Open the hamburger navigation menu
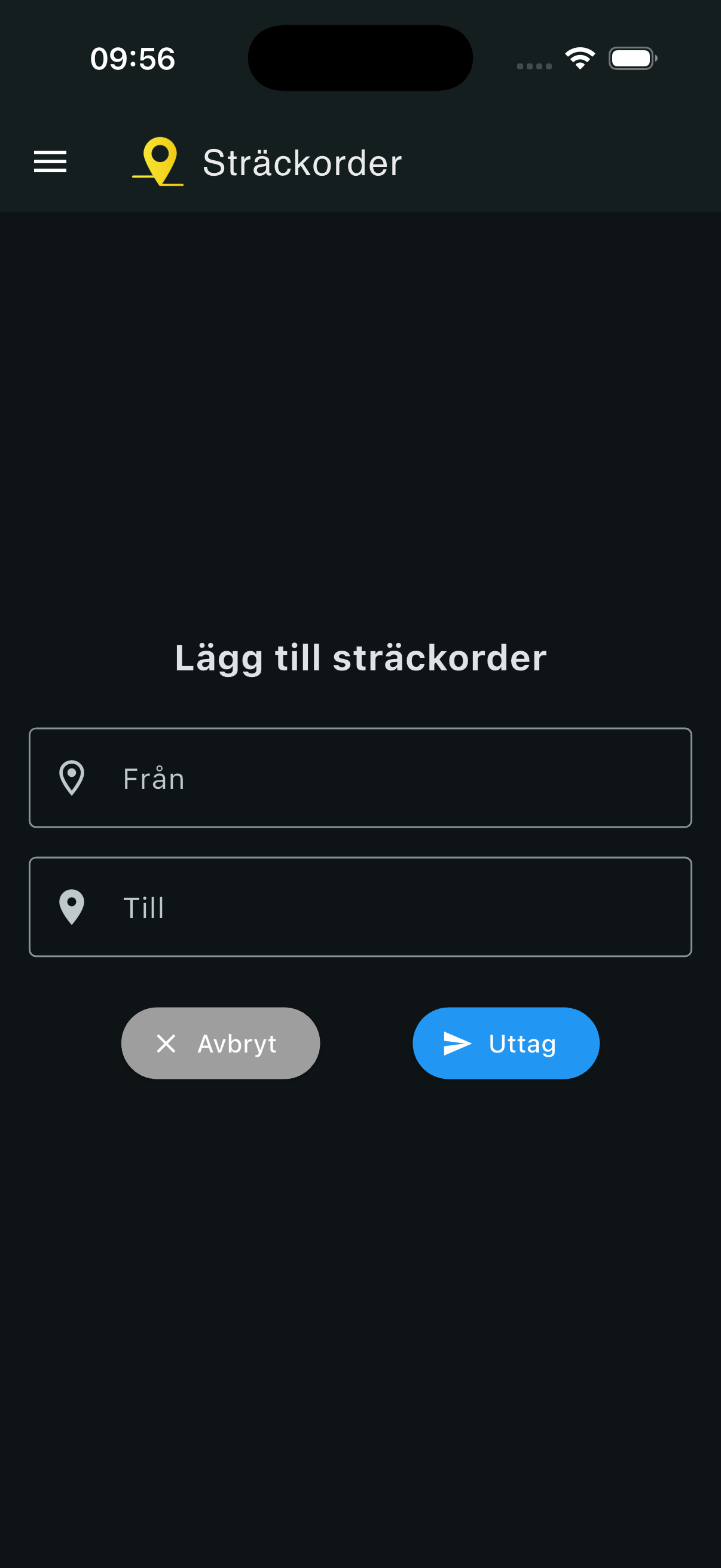This screenshot has width=721, height=1568. click(x=50, y=162)
